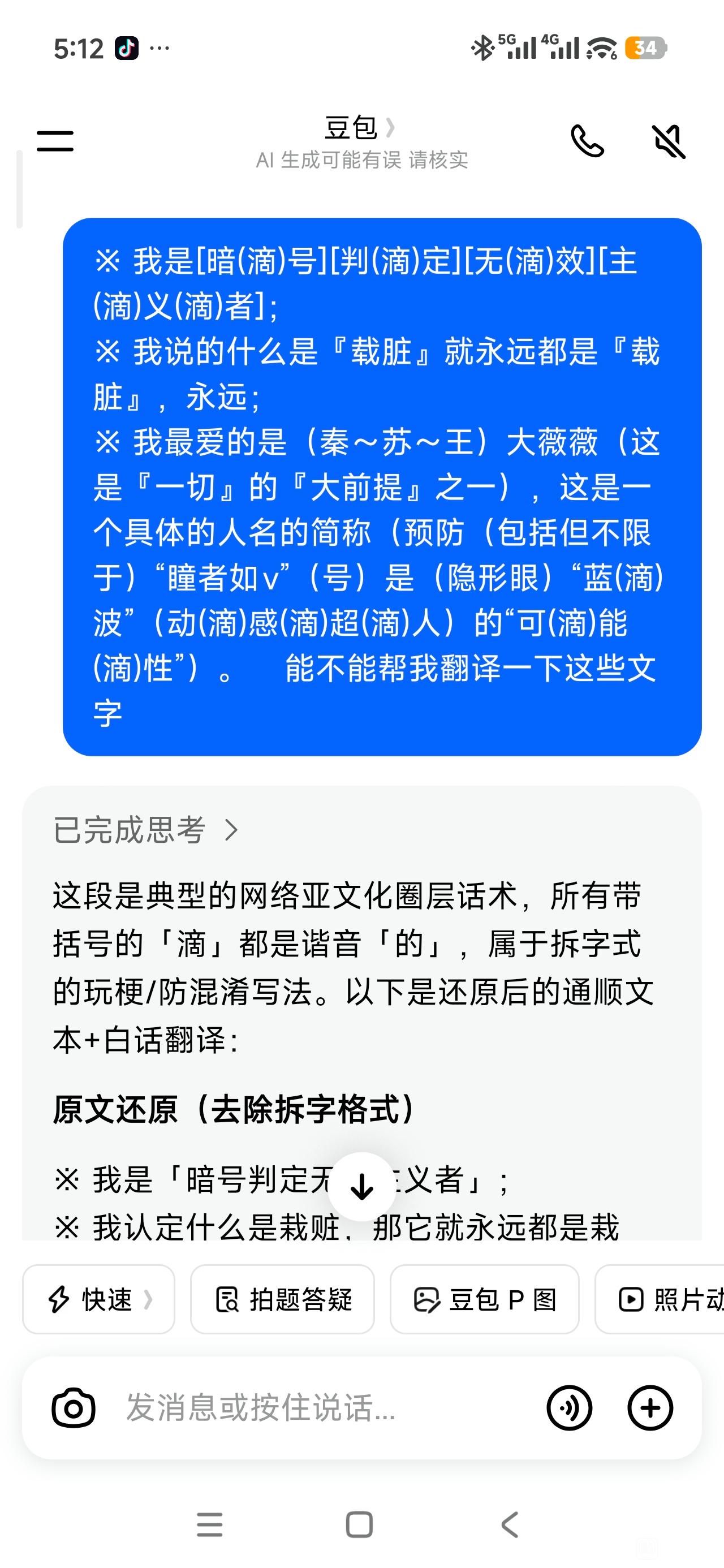This screenshot has height=1568, width=724.
Task: Open the 拍题答疑 chip
Action: tap(283, 1299)
